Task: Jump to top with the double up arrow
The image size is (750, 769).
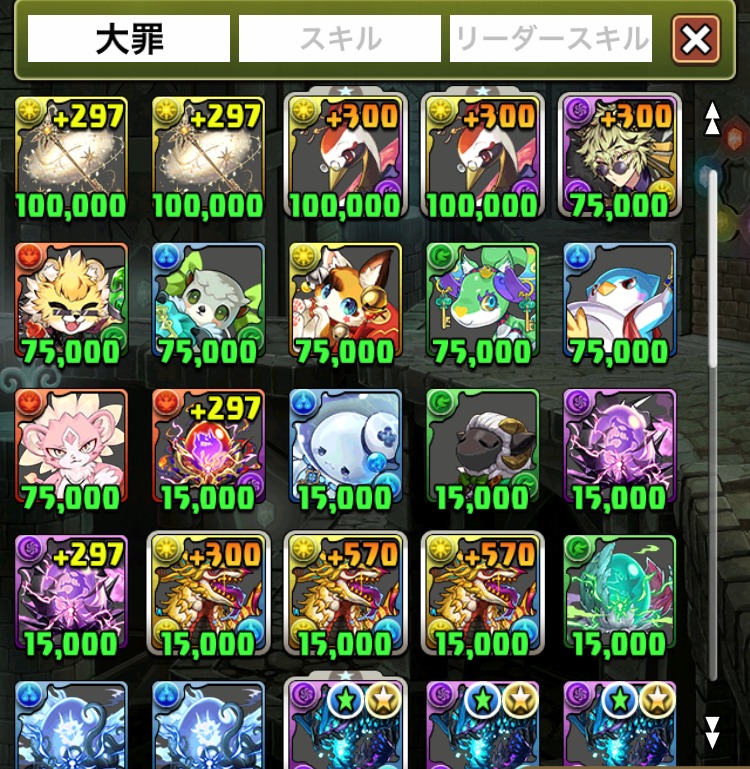Action: pyautogui.click(x=712, y=117)
